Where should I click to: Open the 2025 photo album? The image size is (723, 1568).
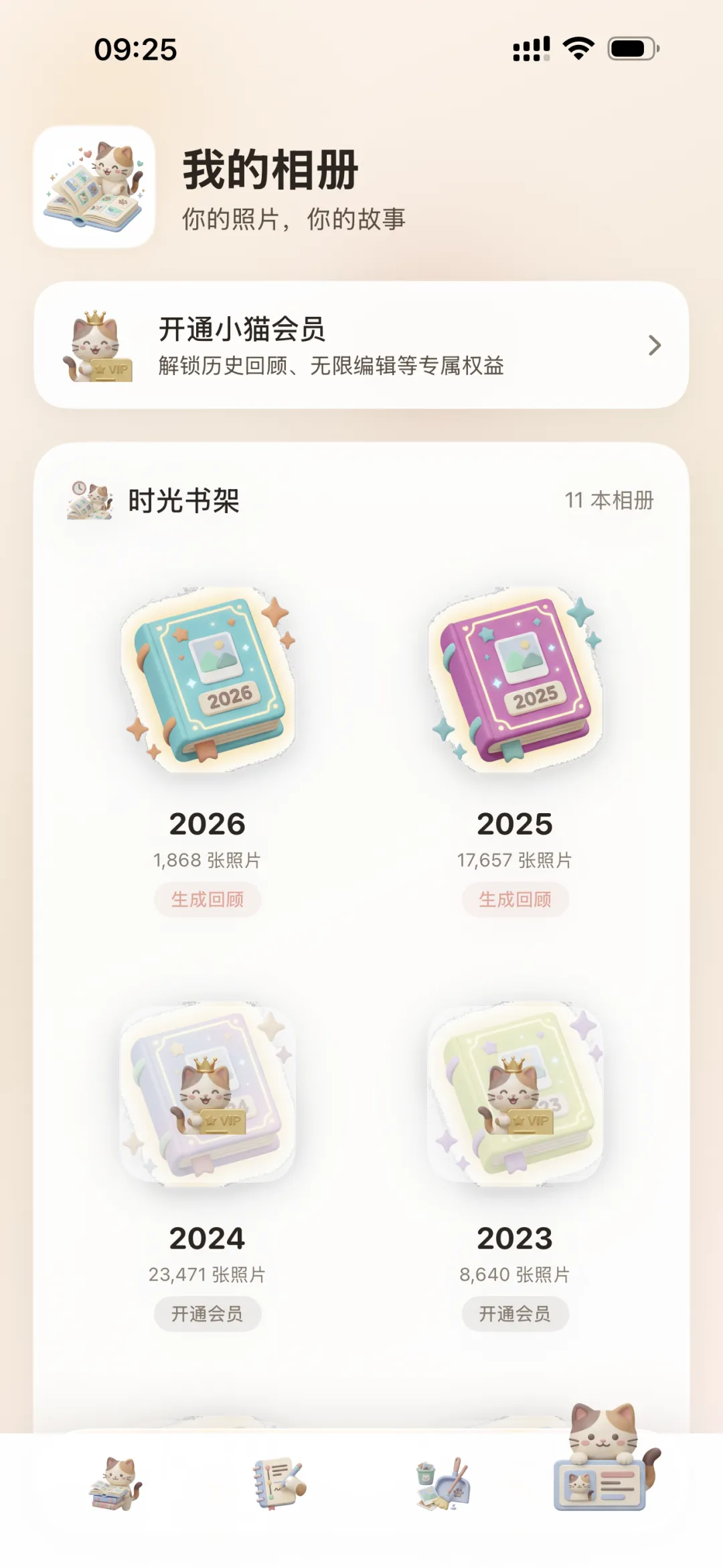(x=515, y=680)
